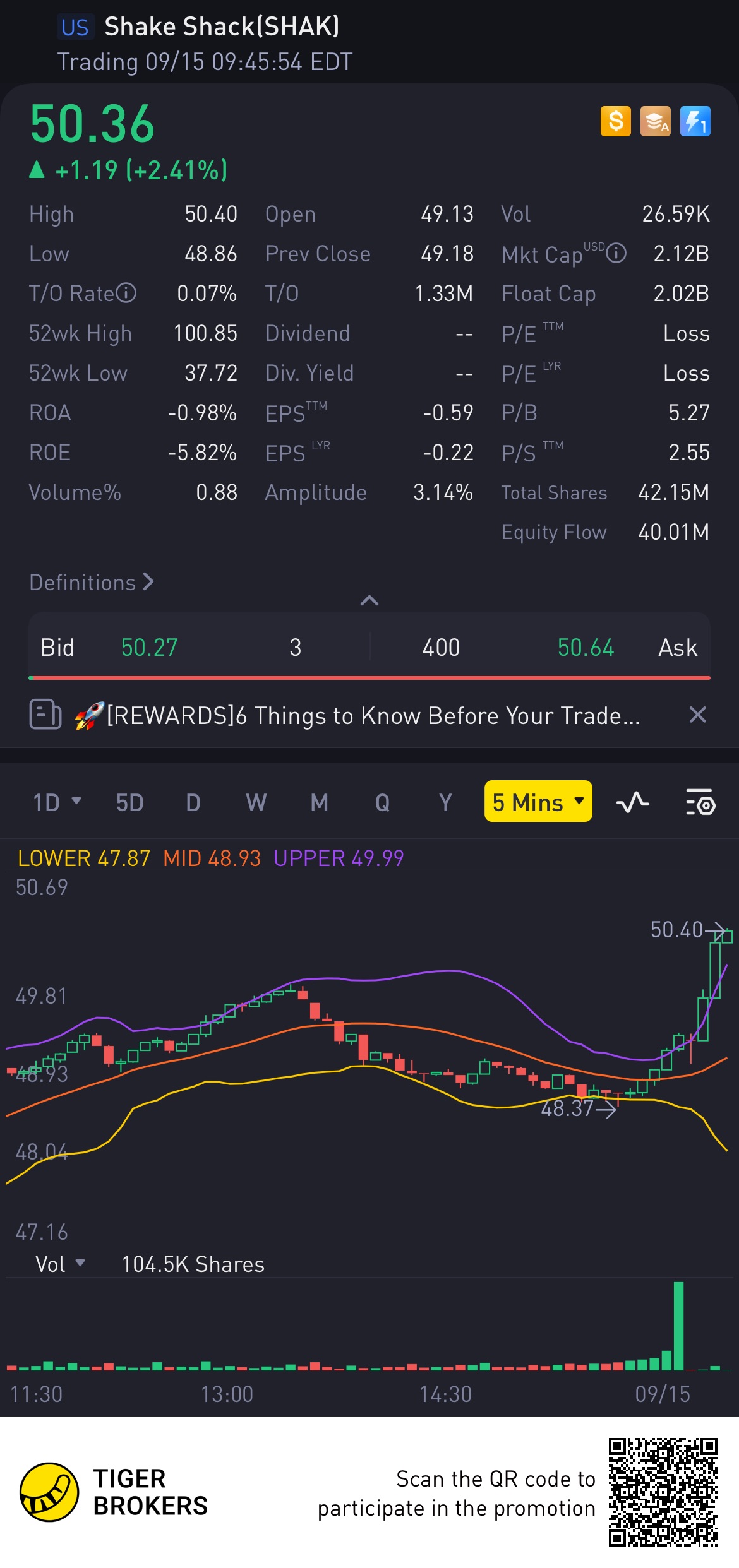Screen dimensions: 739x1568
Task: Open the 5 Mins interval dropdown
Action: (x=538, y=802)
